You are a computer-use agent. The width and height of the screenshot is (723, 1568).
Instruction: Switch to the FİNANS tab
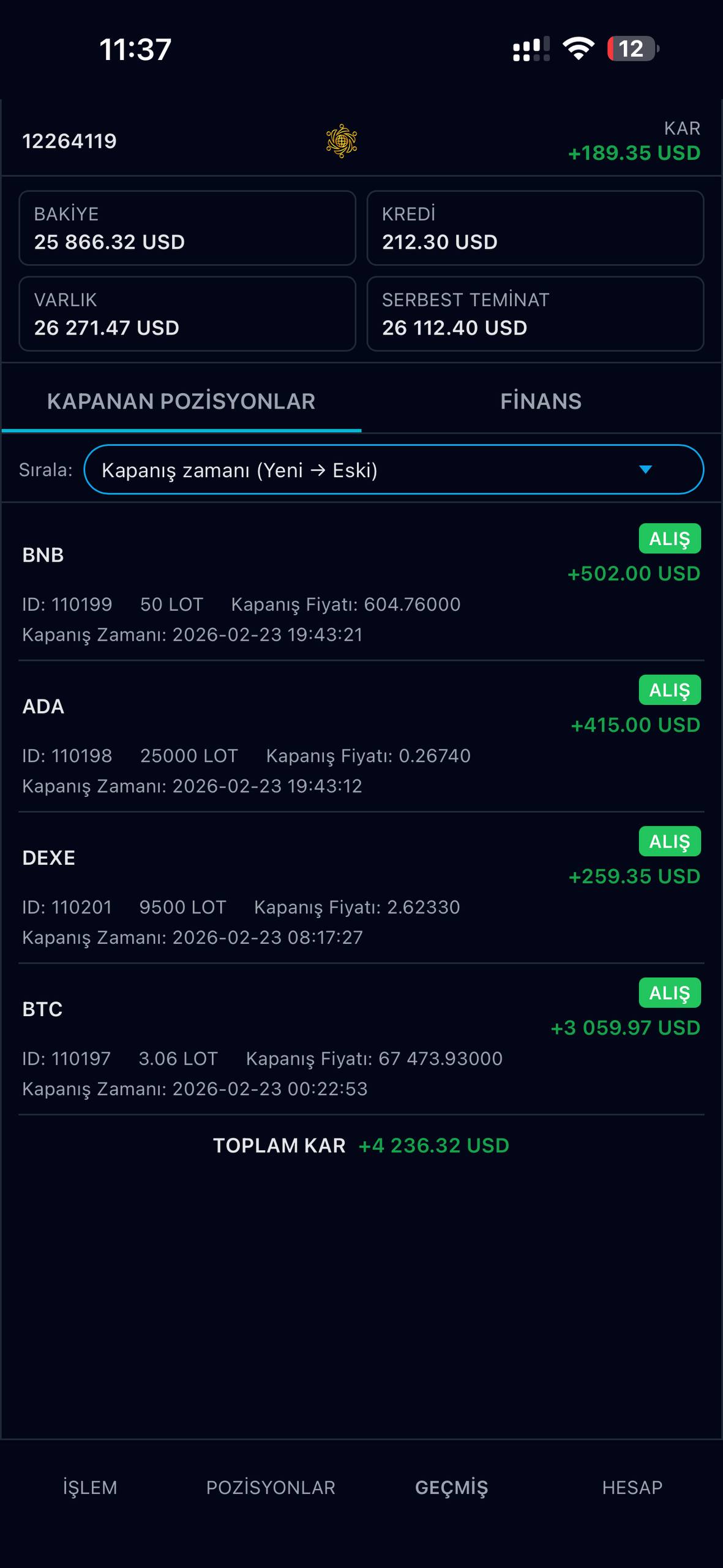point(541,401)
